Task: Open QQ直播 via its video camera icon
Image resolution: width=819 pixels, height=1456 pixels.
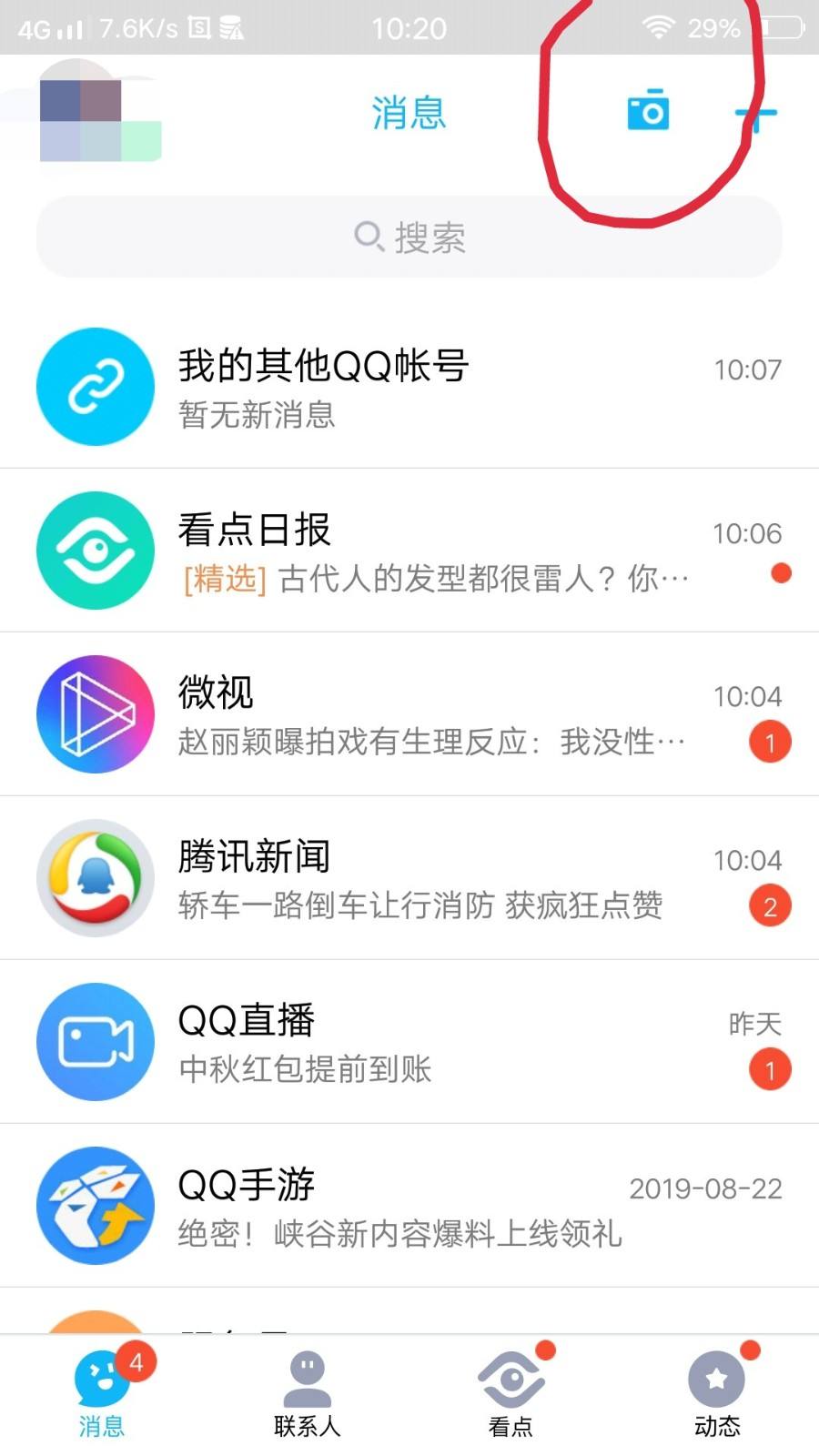Action: (x=95, y=1042)
